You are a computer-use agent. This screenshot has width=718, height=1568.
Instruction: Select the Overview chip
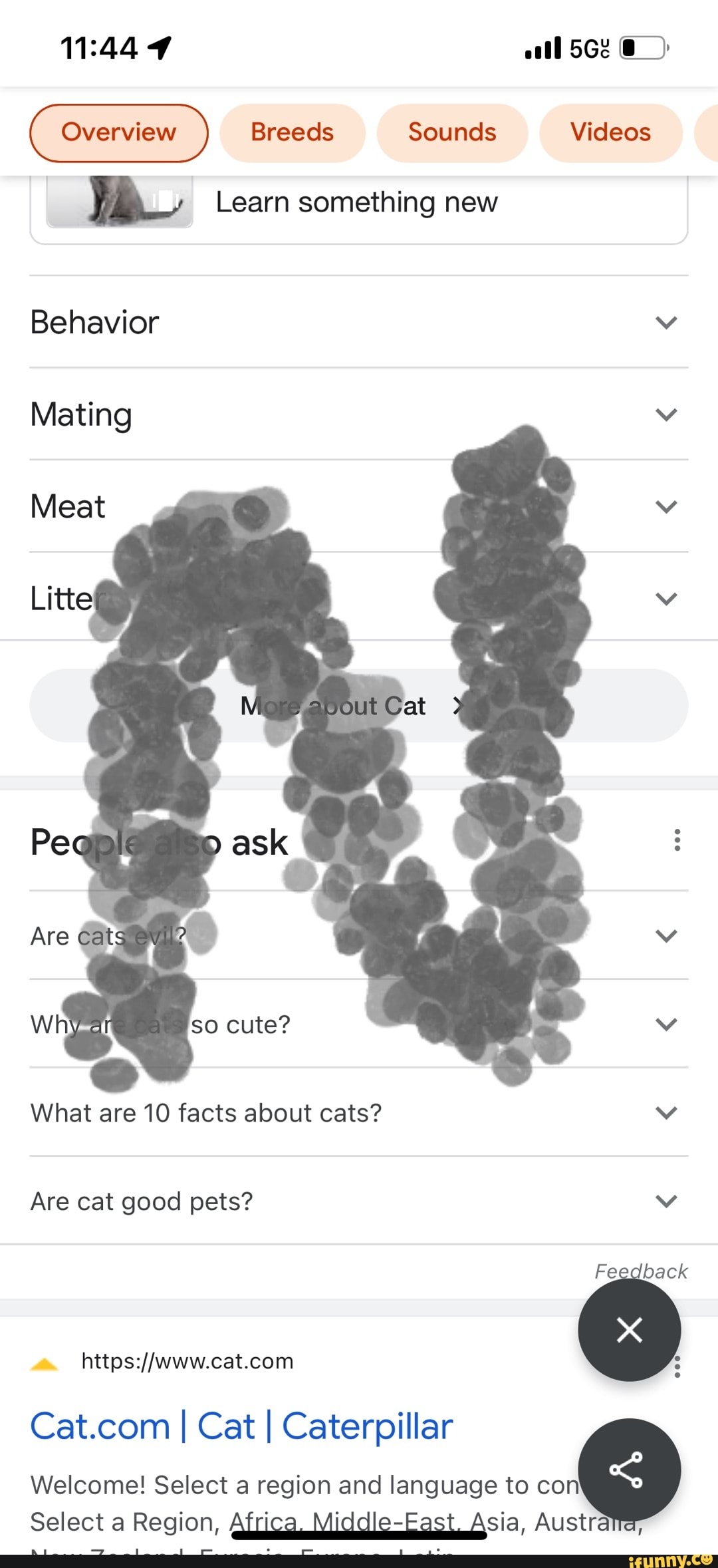click(118, 132)
